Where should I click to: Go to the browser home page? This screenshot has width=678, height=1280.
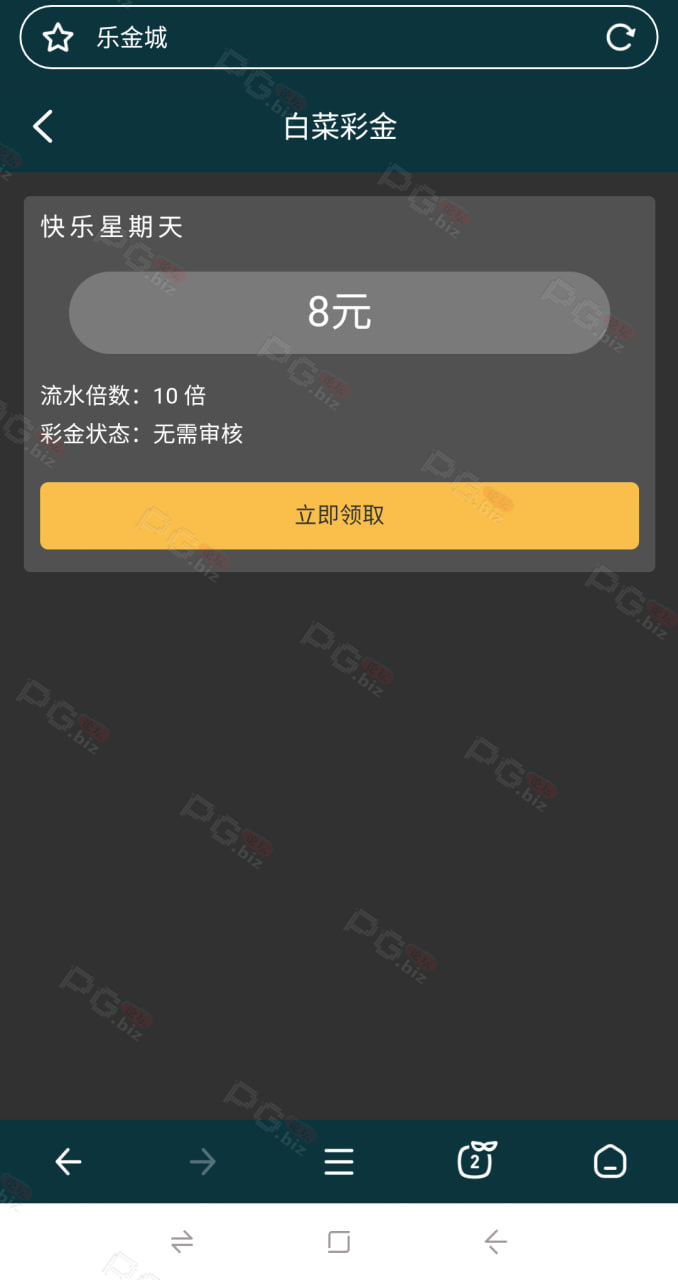(x=610, y=1162)
